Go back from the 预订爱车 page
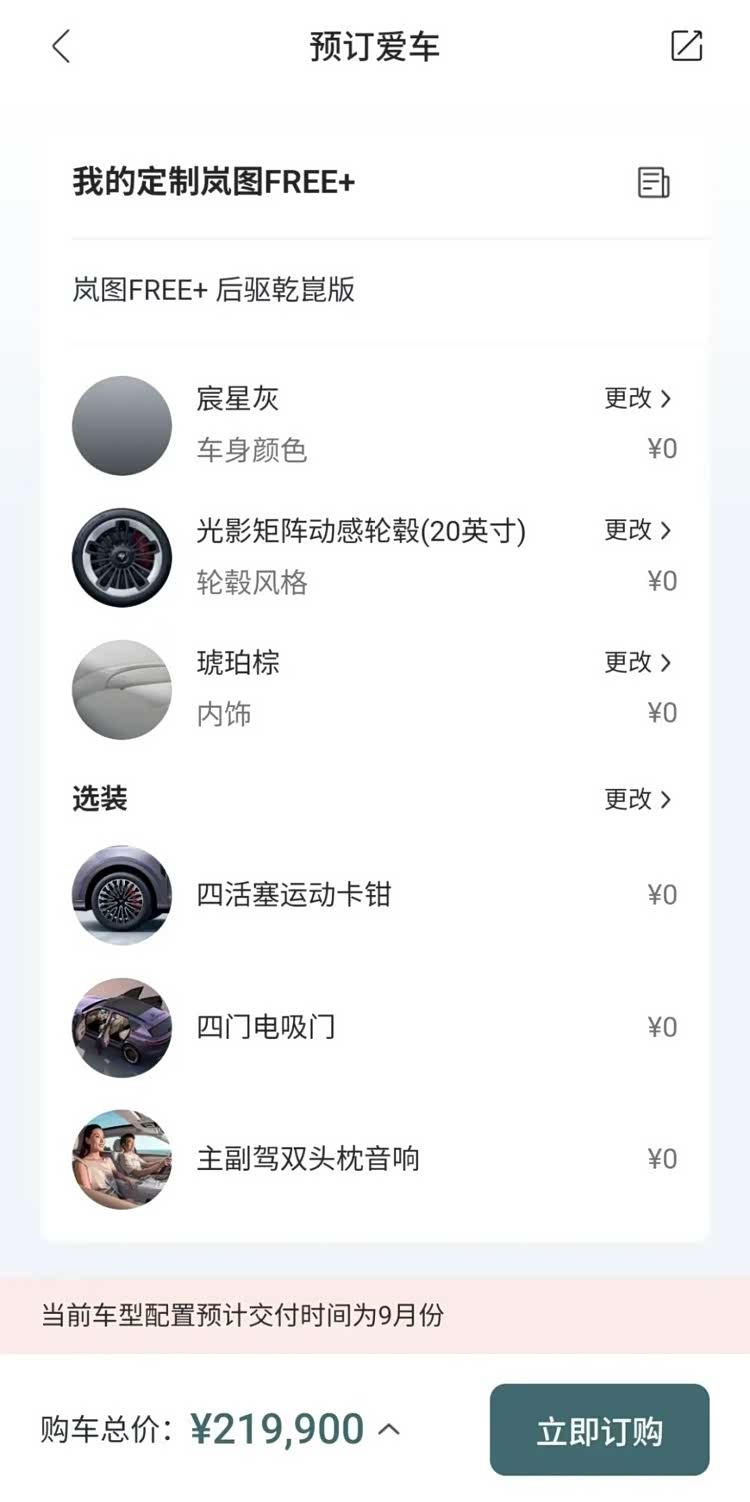Screen dimensions: 750x1502 point(61,46)
